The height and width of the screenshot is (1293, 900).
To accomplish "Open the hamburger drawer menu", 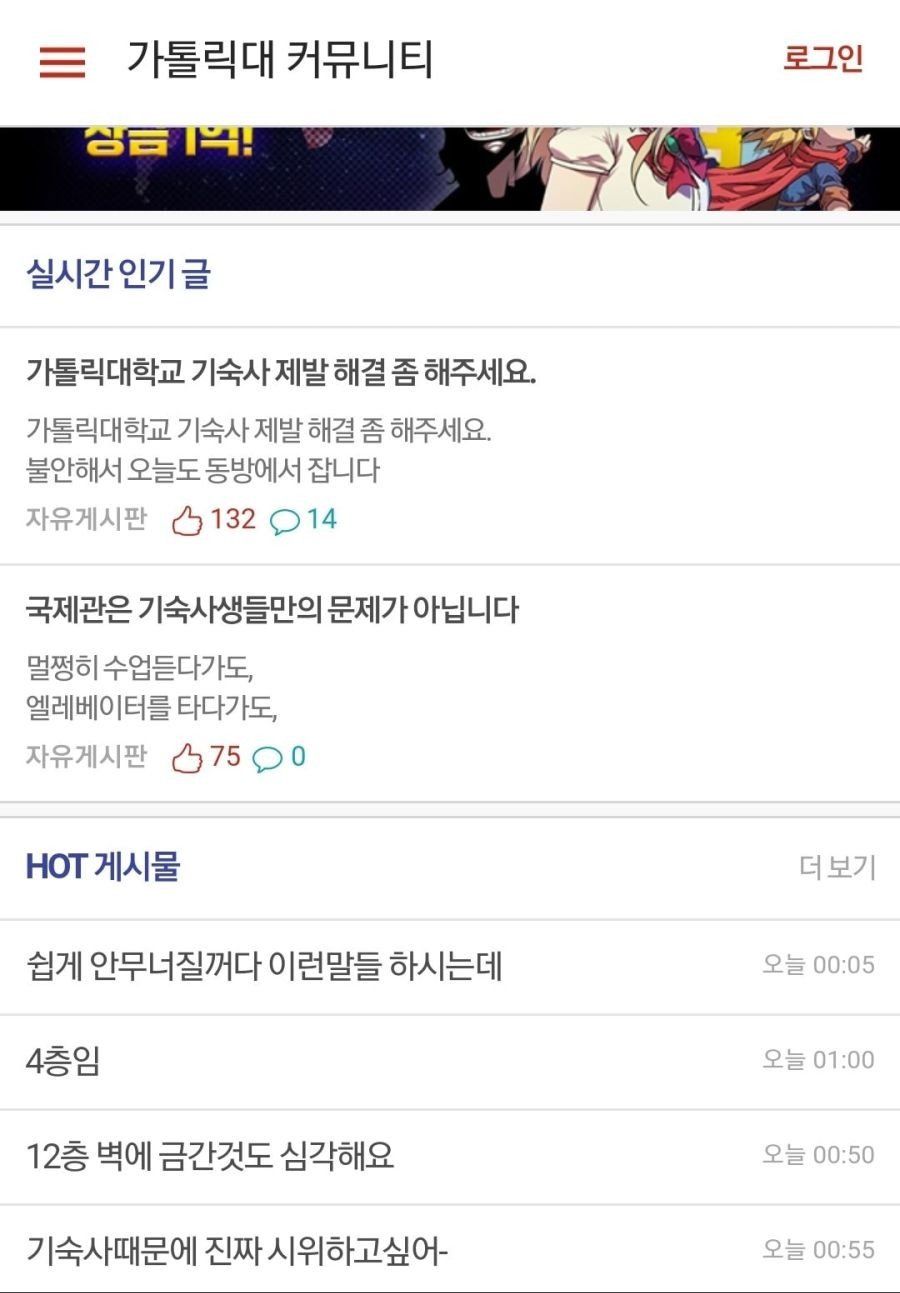I will [62, 61].
